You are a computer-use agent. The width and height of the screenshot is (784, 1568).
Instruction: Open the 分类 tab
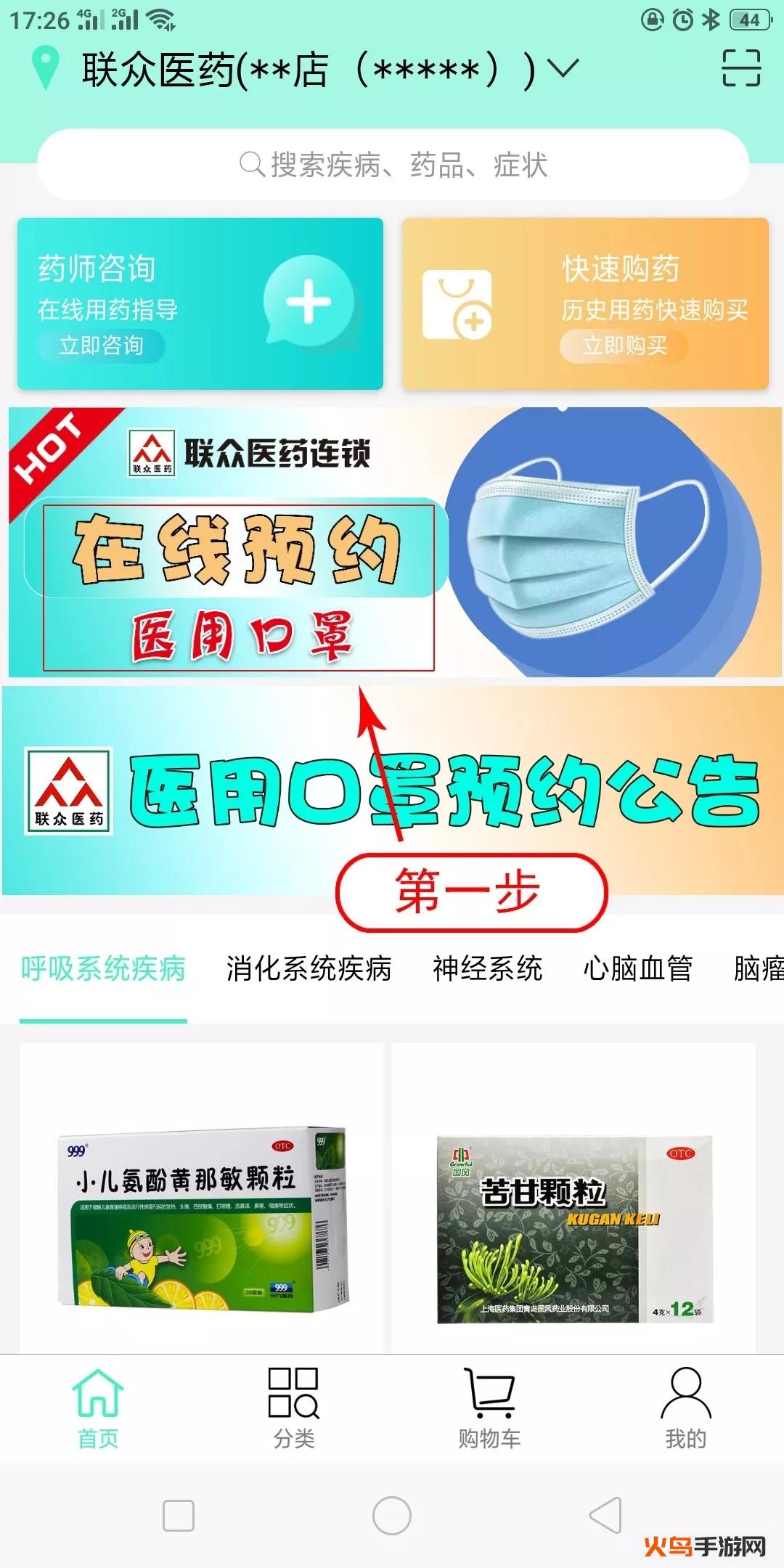click(294, 1408)
